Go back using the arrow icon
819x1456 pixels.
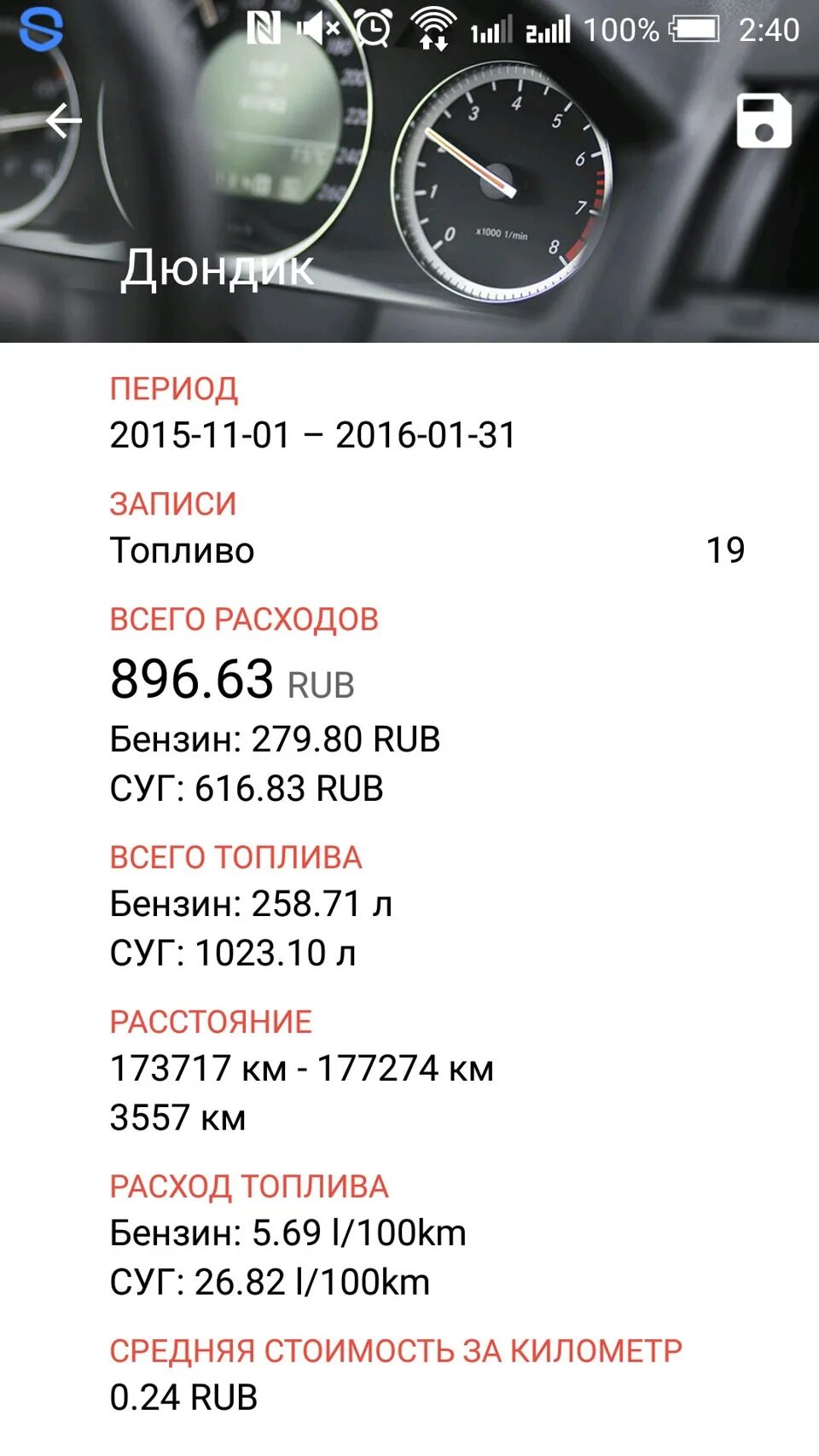[64, 120]
